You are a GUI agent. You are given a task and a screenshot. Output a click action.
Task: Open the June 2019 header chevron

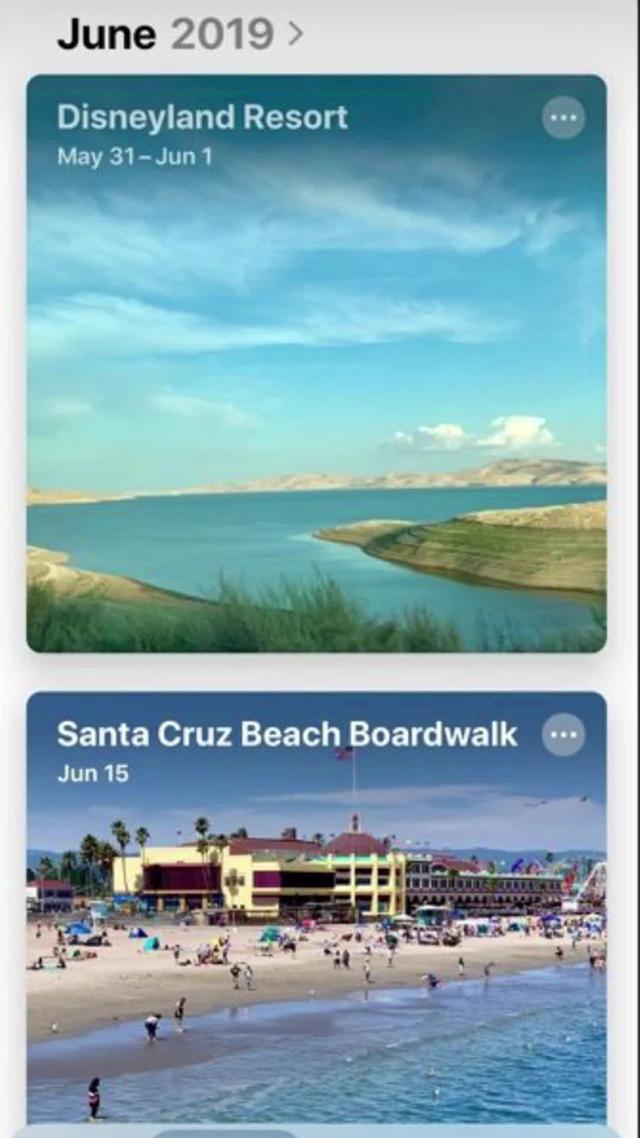pos(295,35)
